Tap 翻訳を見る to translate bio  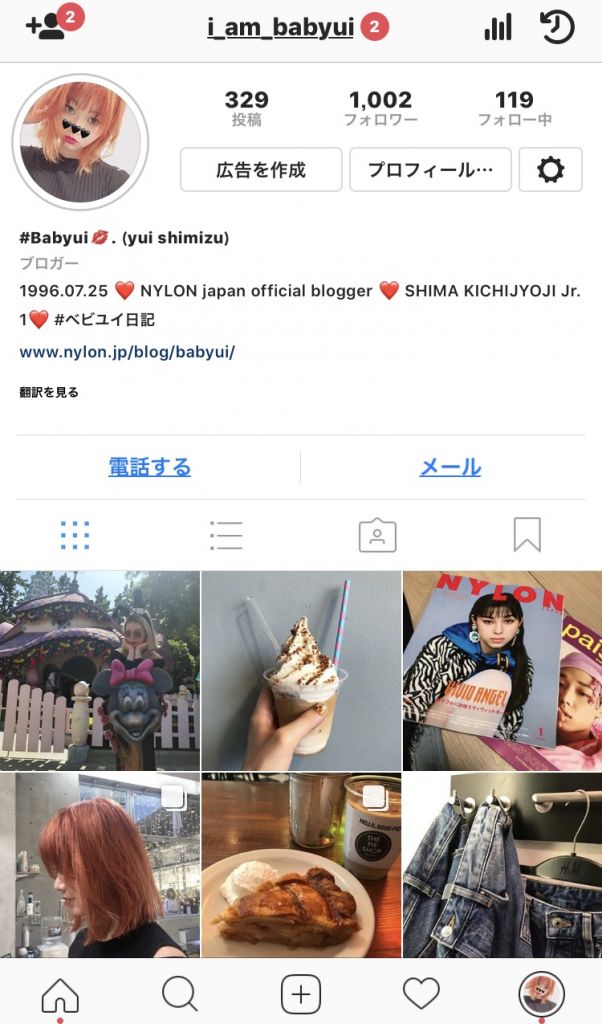(x=49, y=392)
